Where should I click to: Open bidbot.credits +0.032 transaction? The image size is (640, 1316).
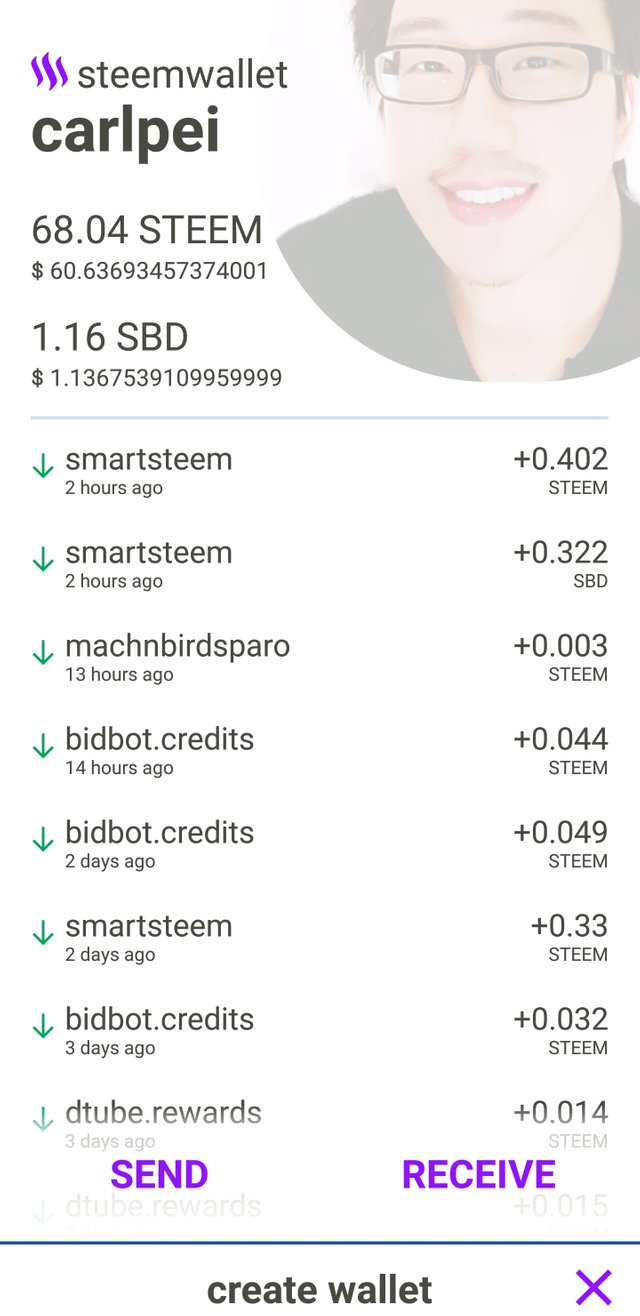point(320,1032)
